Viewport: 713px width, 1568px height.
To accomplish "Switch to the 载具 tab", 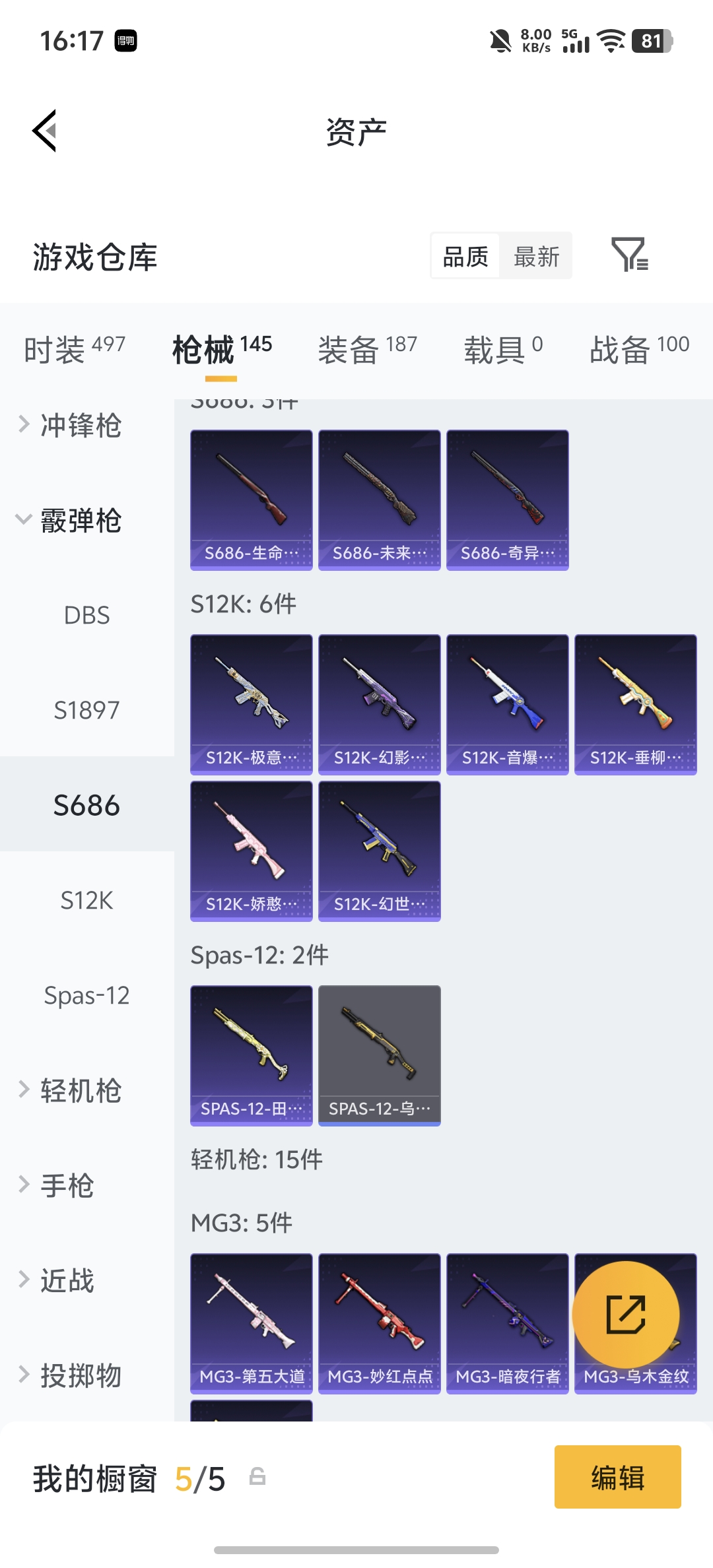I will [503, 348].
